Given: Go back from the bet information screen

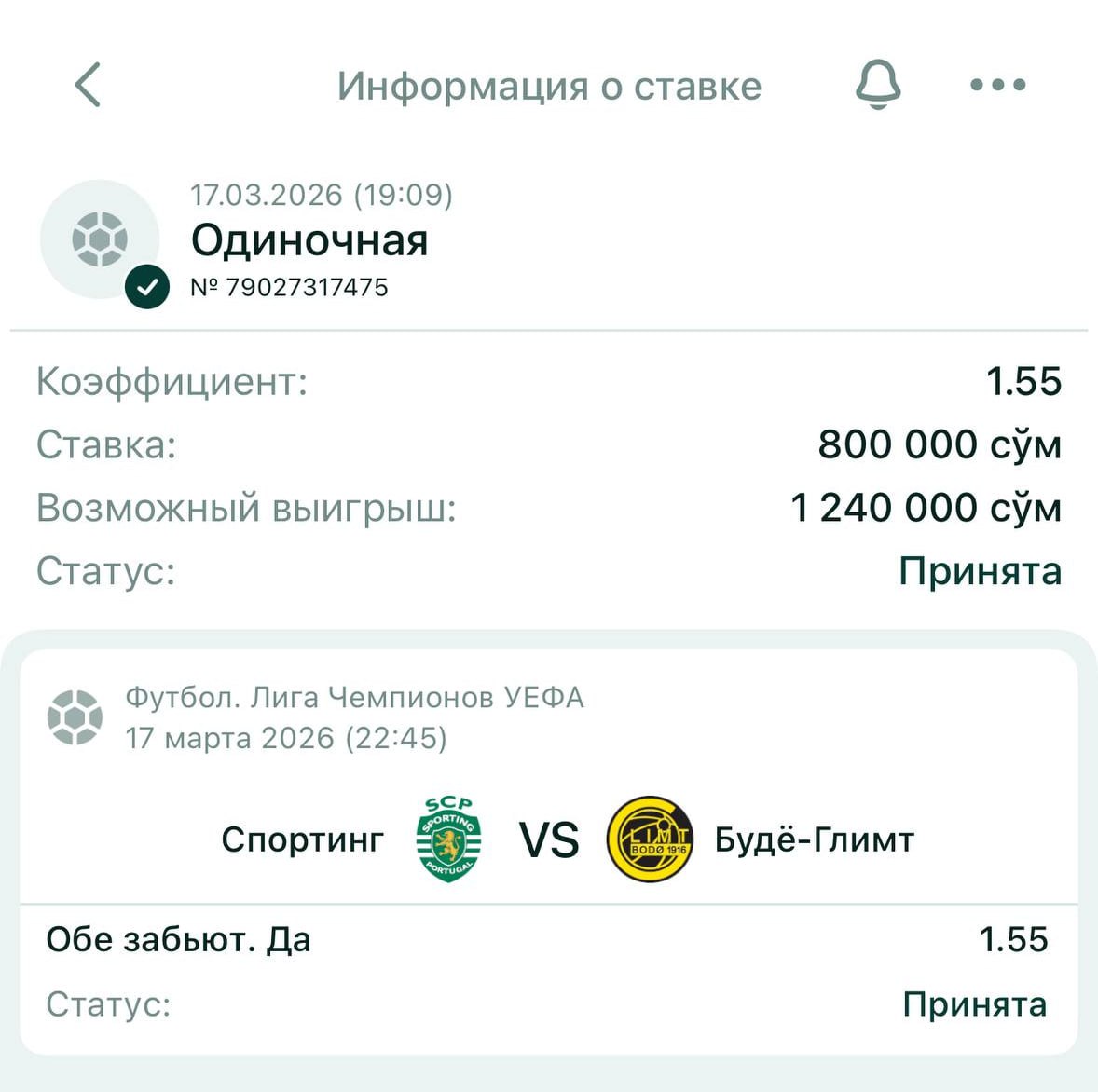Looking at the screenshot, I should pyautogui.click(x=88, y=86).
